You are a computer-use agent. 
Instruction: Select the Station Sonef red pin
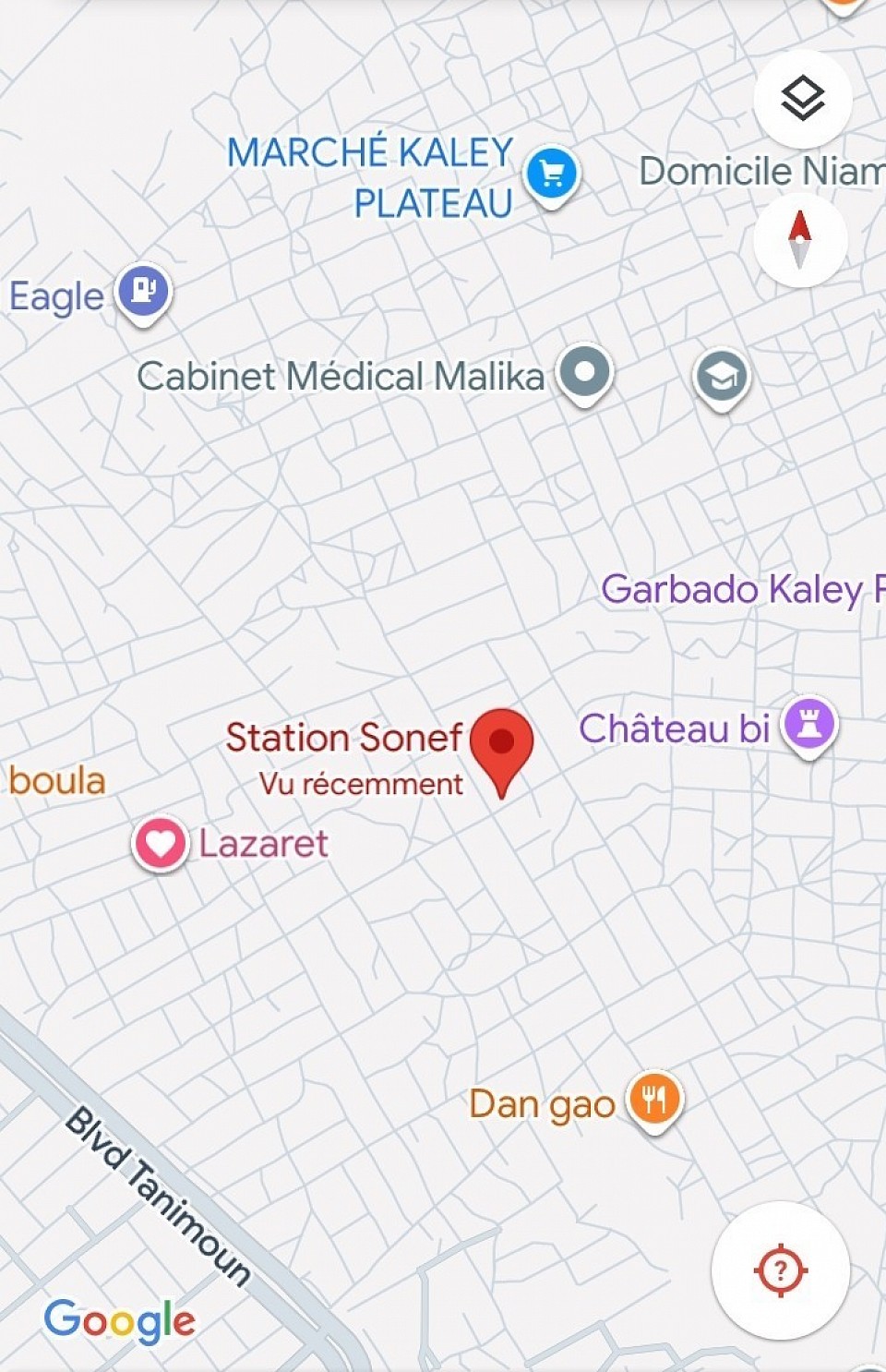coord(501,744)
